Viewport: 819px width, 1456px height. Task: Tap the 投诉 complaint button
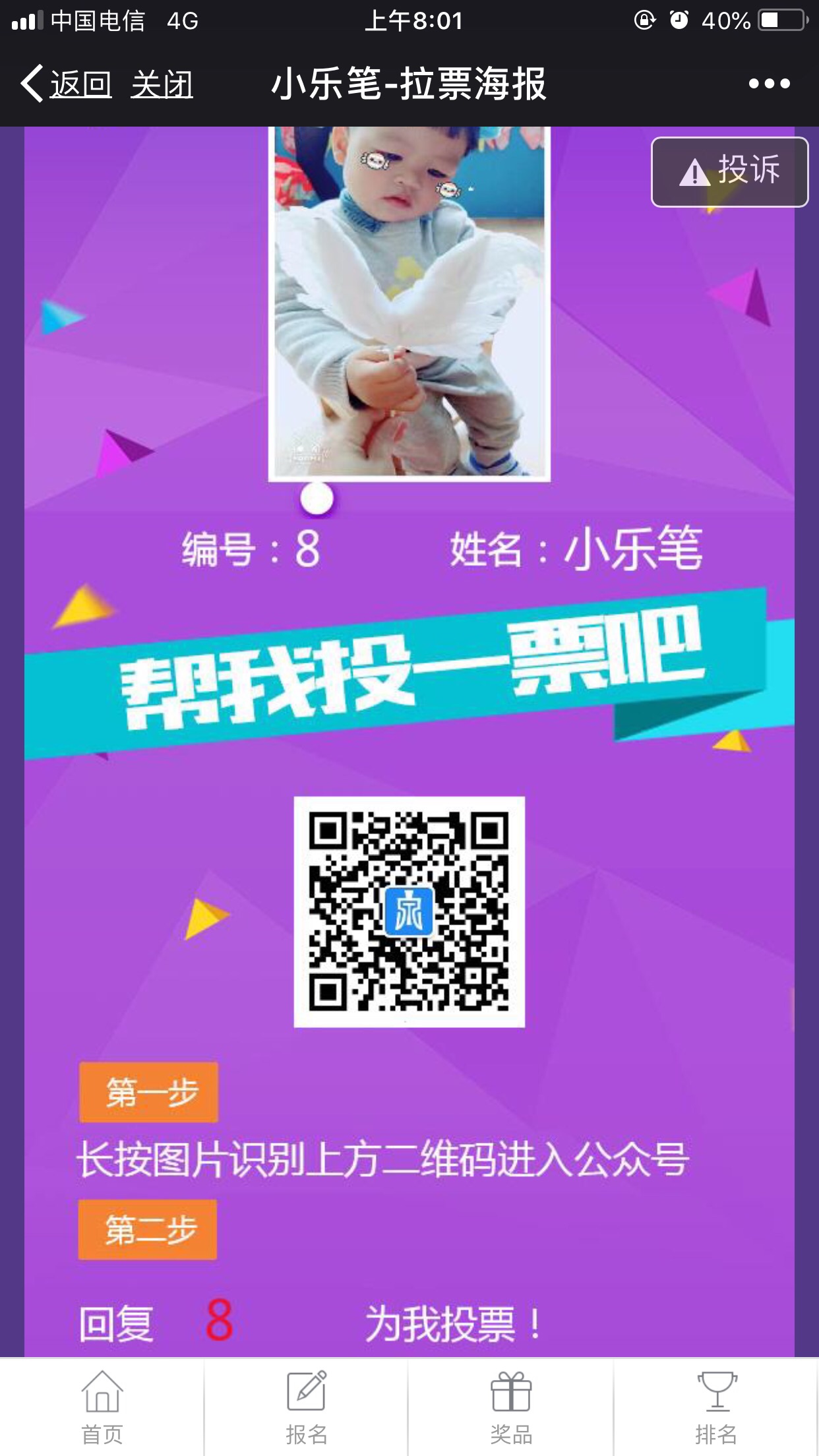(x=729, y=172)
